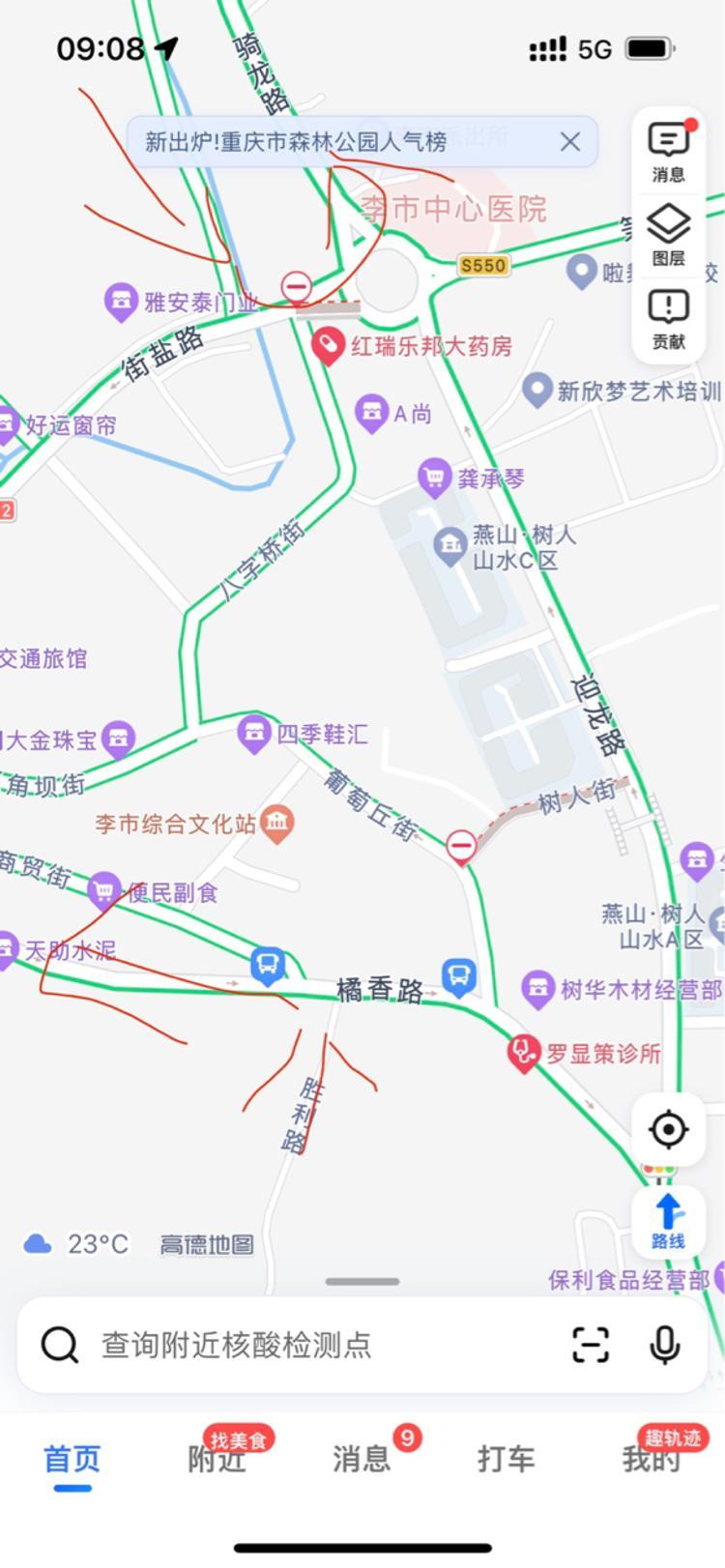Viewport: 725px width, 1568px height.
Task: Open the 消息 button on the map
Action: click(x=668, y=152)
